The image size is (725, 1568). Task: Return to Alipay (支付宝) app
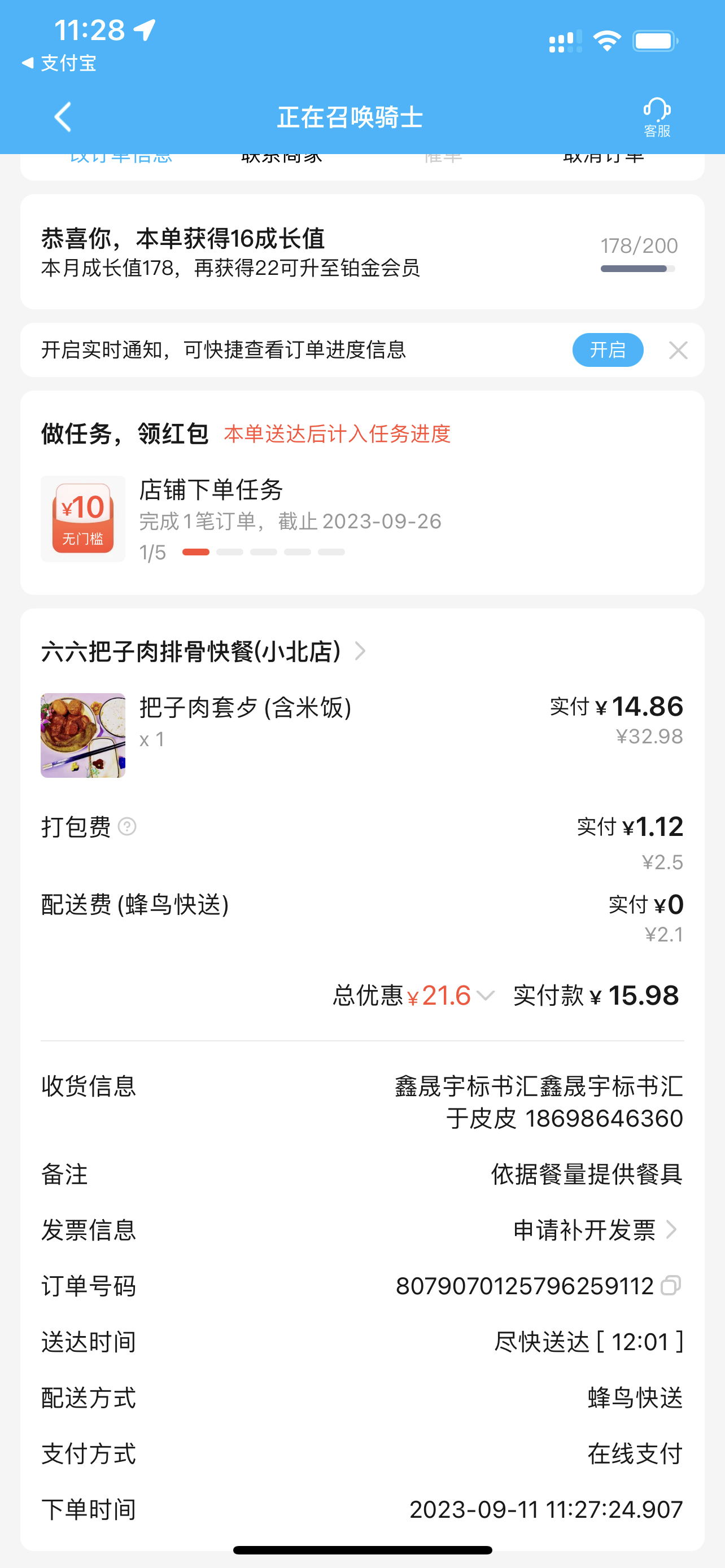[59, 63]
